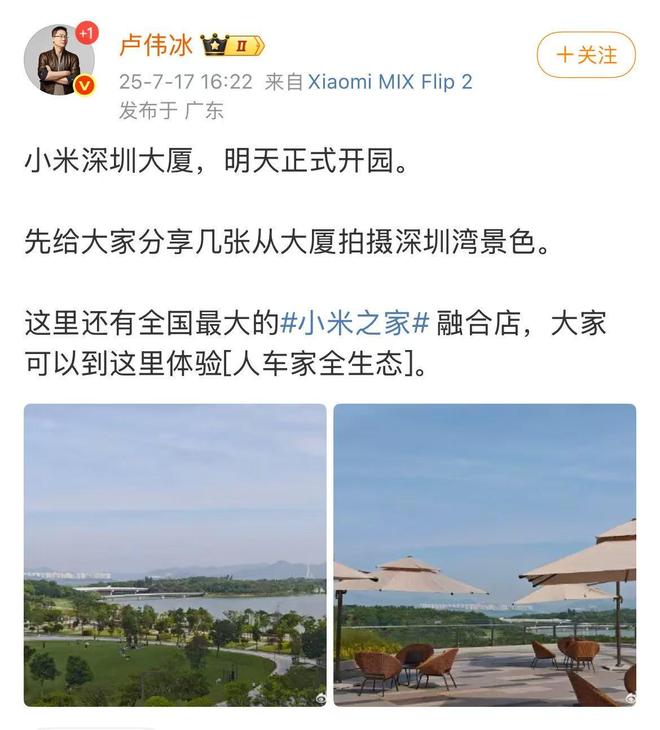Viewport: 660px width, 730px height.
Task: Open the #小米之家# hashtag topic
Action: click(355, 323)
